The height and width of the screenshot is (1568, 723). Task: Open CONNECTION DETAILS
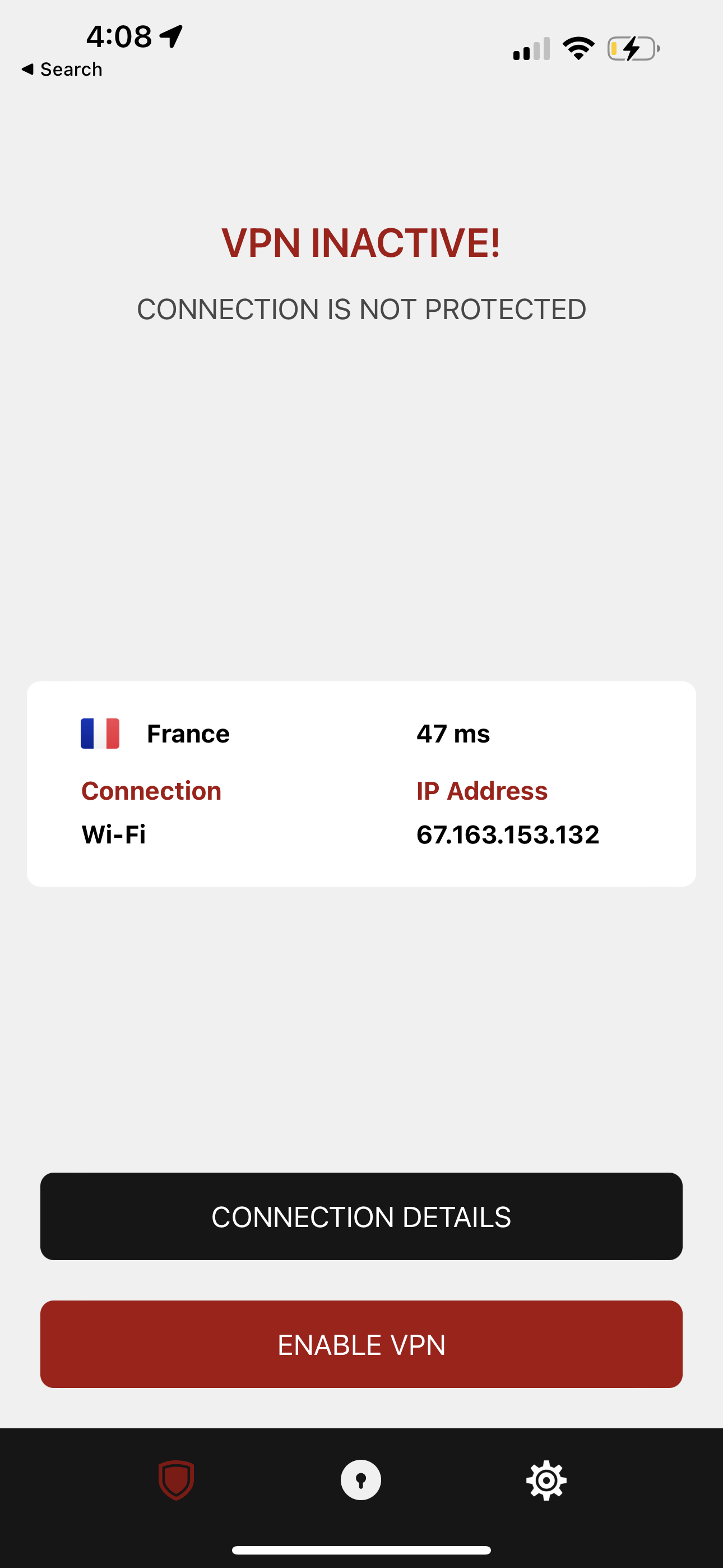[361, 1216]
